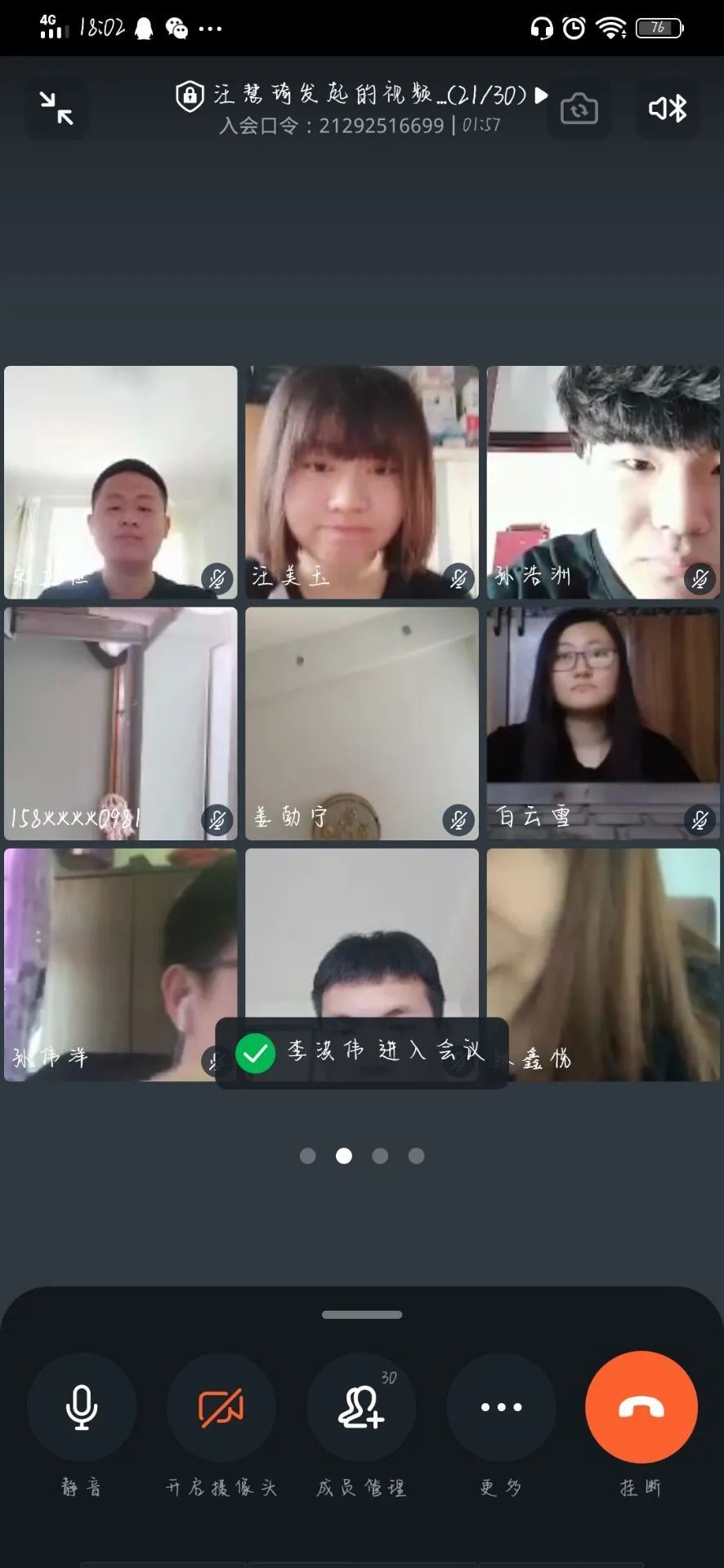
Task: Toggle the speaker Bluetooth audio output
Action: tap(668, 109)
